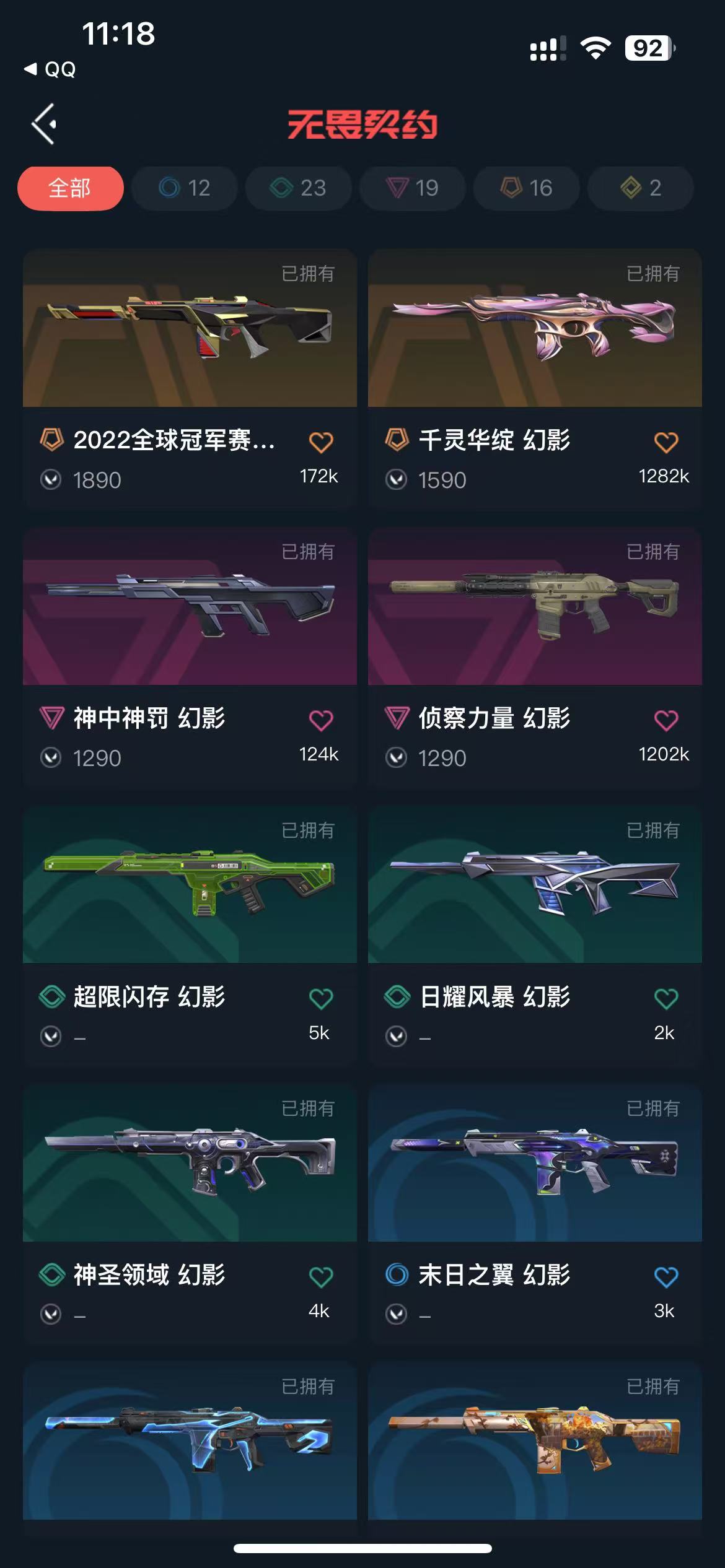The height and width of the screenshot is (1568, 725).
Task: Filter by the tier showing 19
Action: pos(413,188)
